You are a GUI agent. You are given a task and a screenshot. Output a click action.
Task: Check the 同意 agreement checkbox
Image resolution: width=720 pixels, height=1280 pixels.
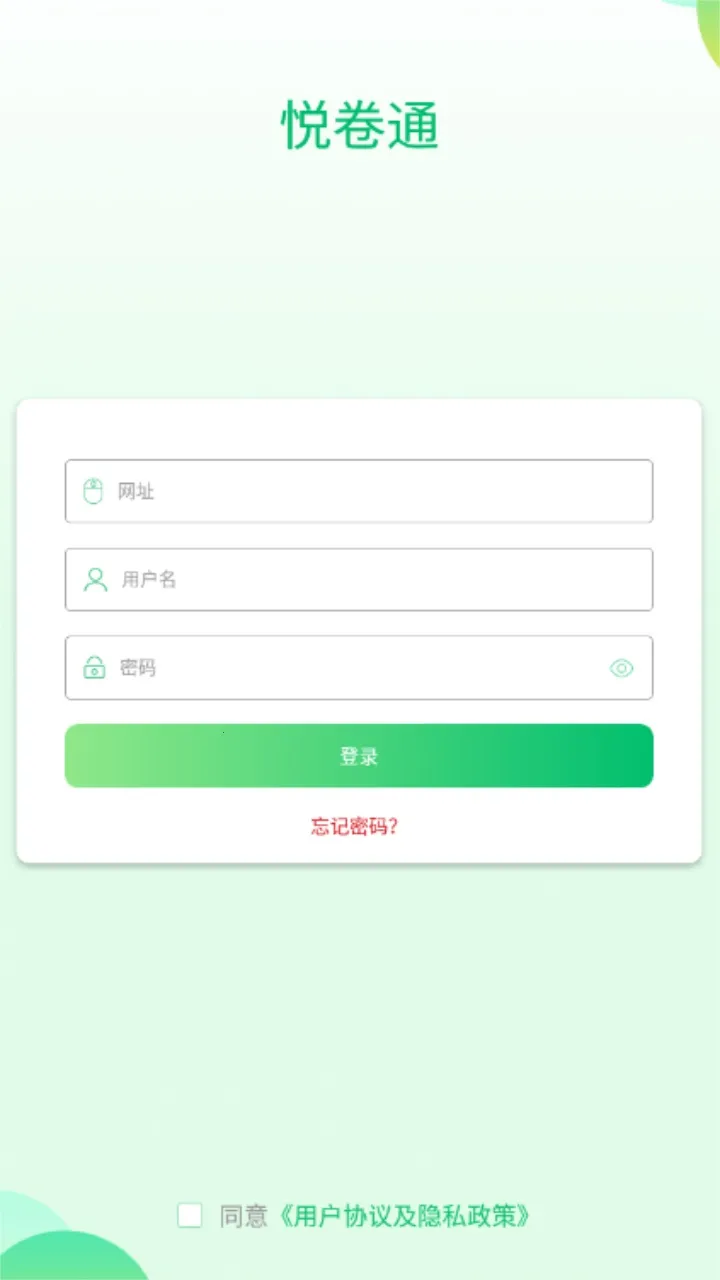tap(190, 1216)
